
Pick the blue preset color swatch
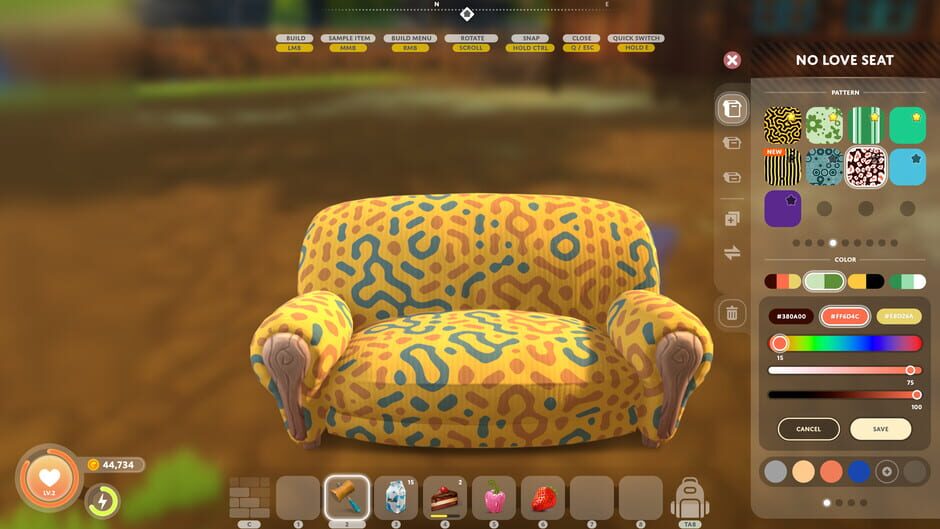858,472
